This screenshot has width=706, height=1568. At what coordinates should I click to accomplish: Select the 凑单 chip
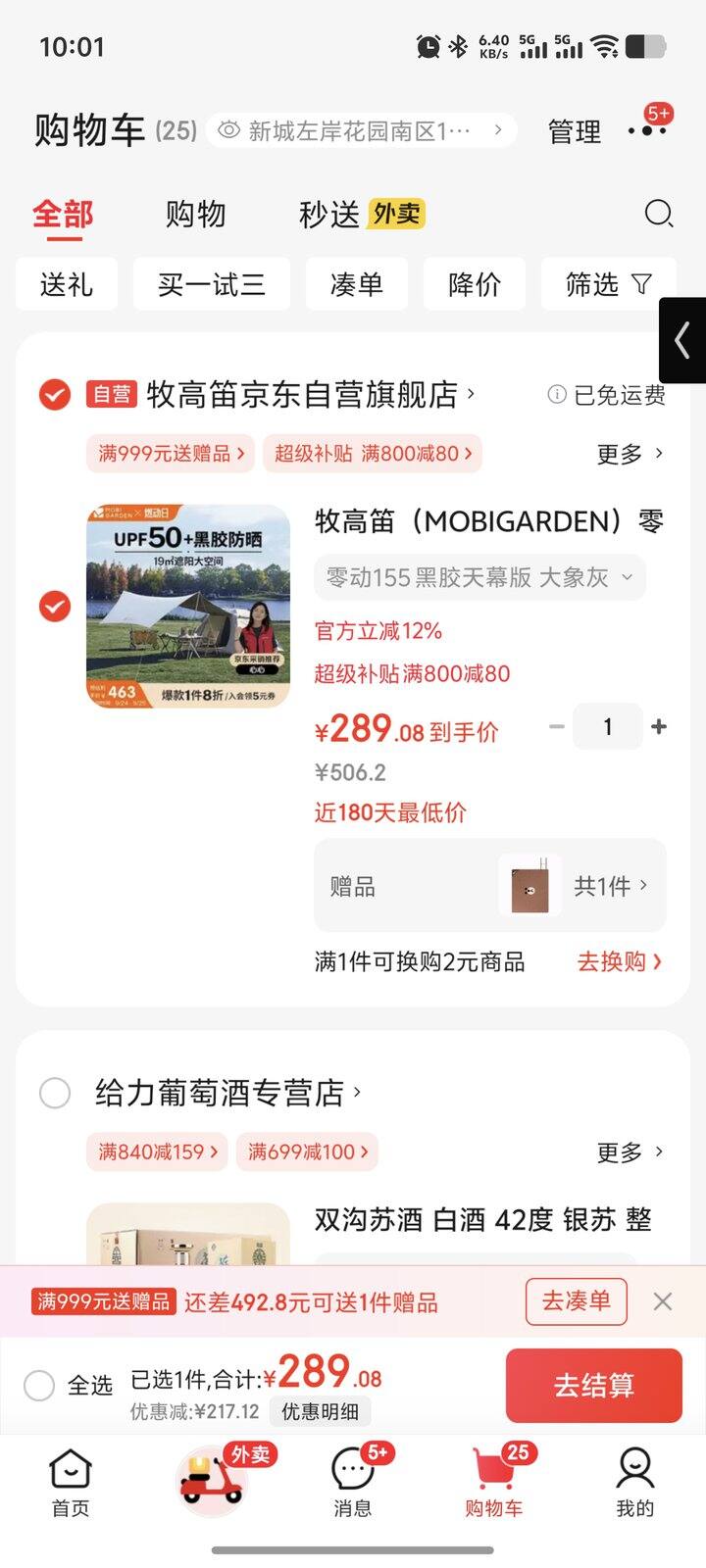pyautogui.click(x=356, y=284)
